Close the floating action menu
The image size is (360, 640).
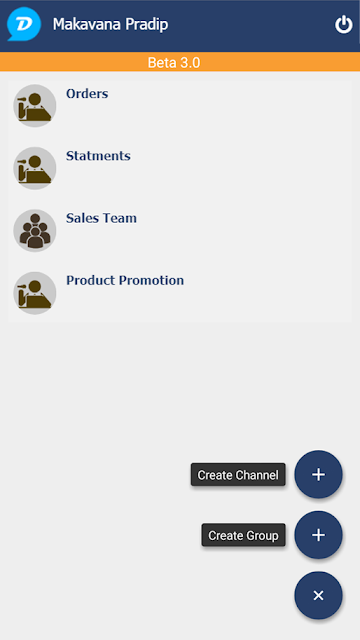click(x=318, y=595)
